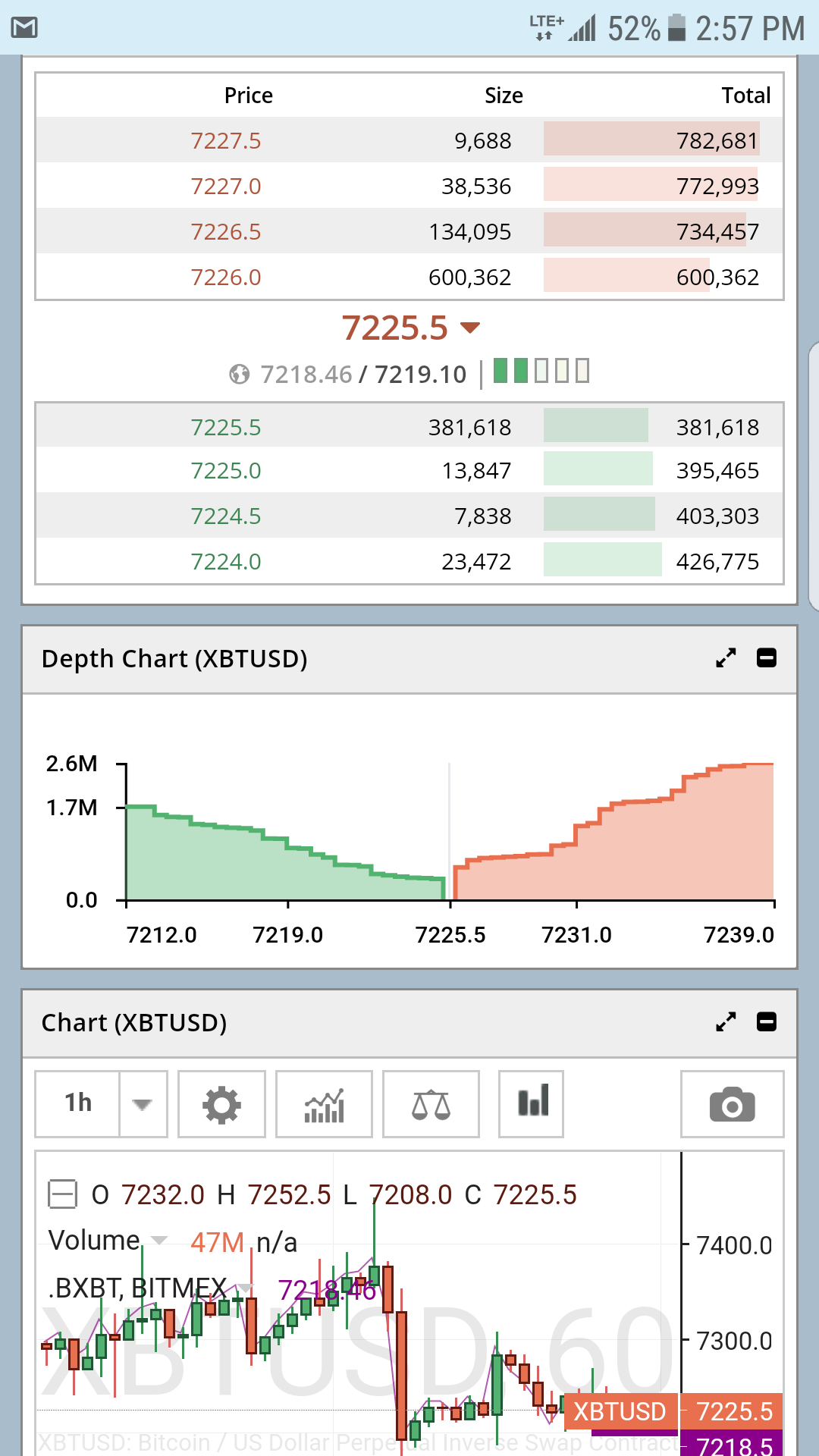Open the compare symbols scales tool
Screen dimensions: 819x1456
[431, 1104]
